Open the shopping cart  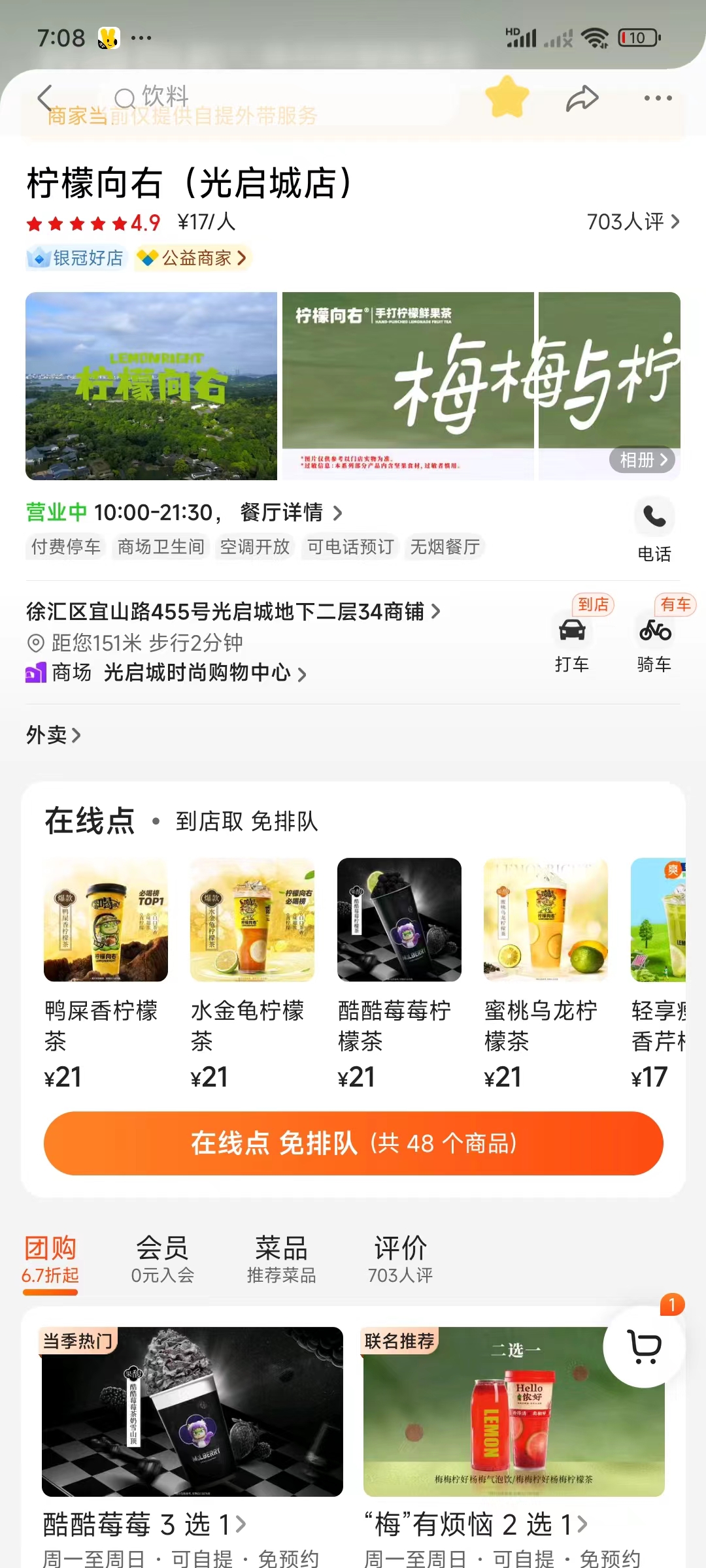click(645, 1347)
